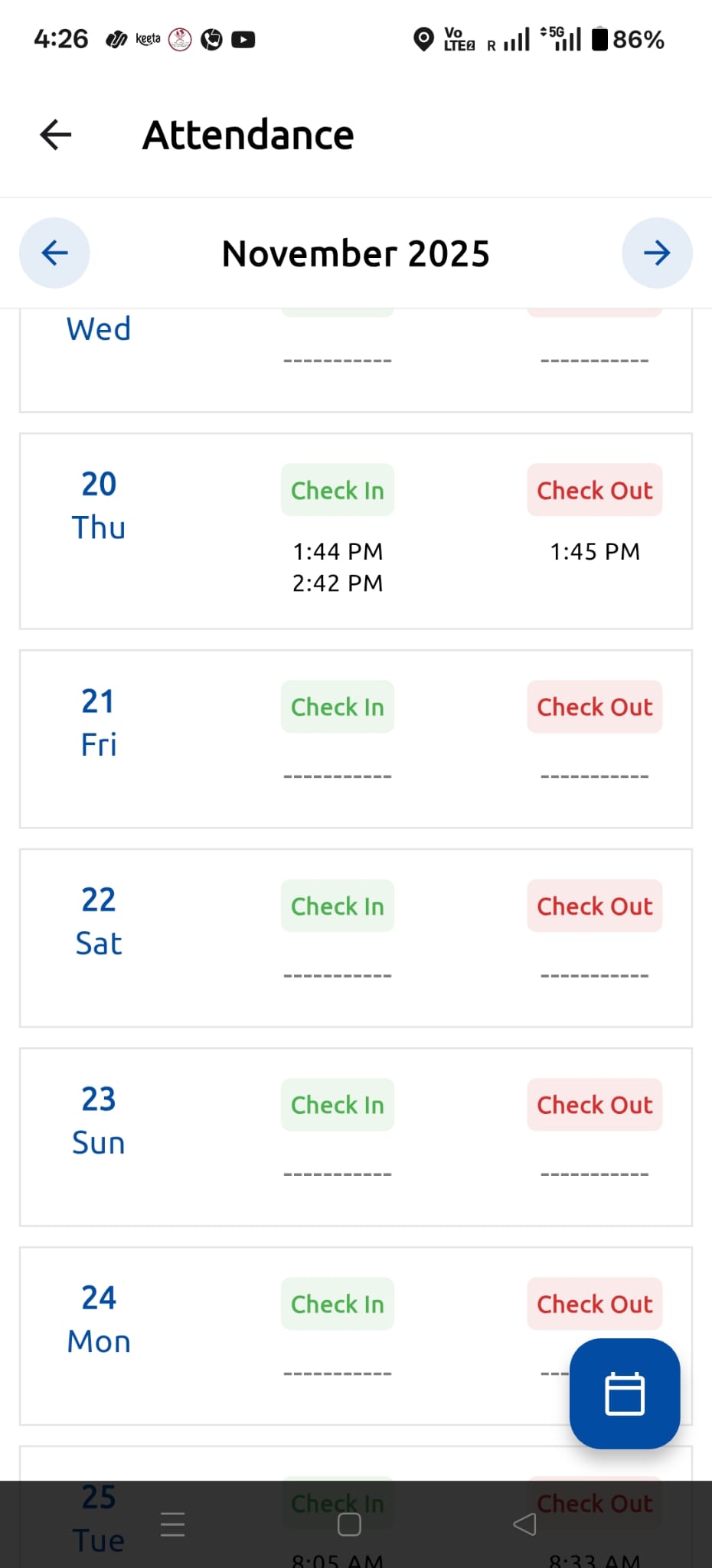Open the Attendance screen header title
This screenshot has height=1568, width=712.
(x=248, y=133)
